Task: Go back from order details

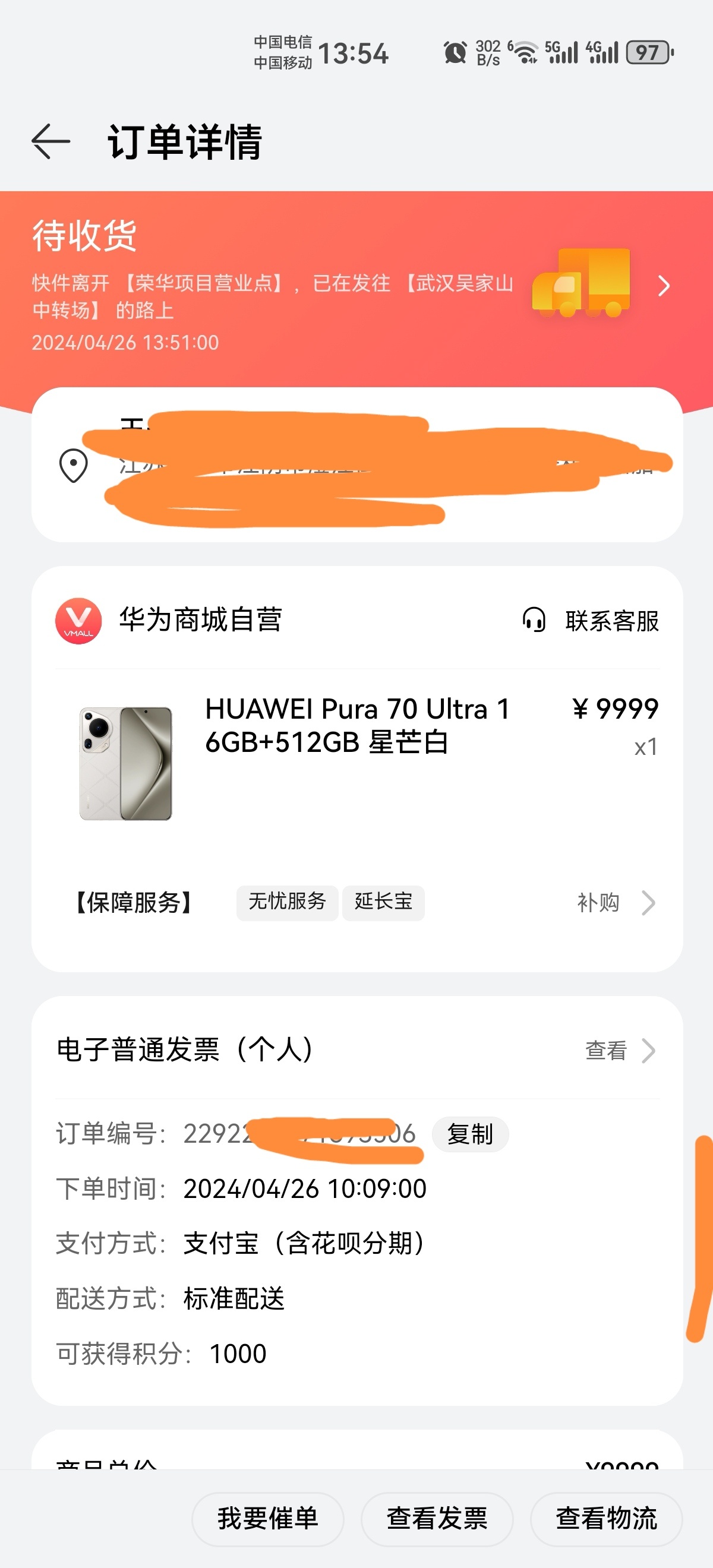Action: (51, 141)
